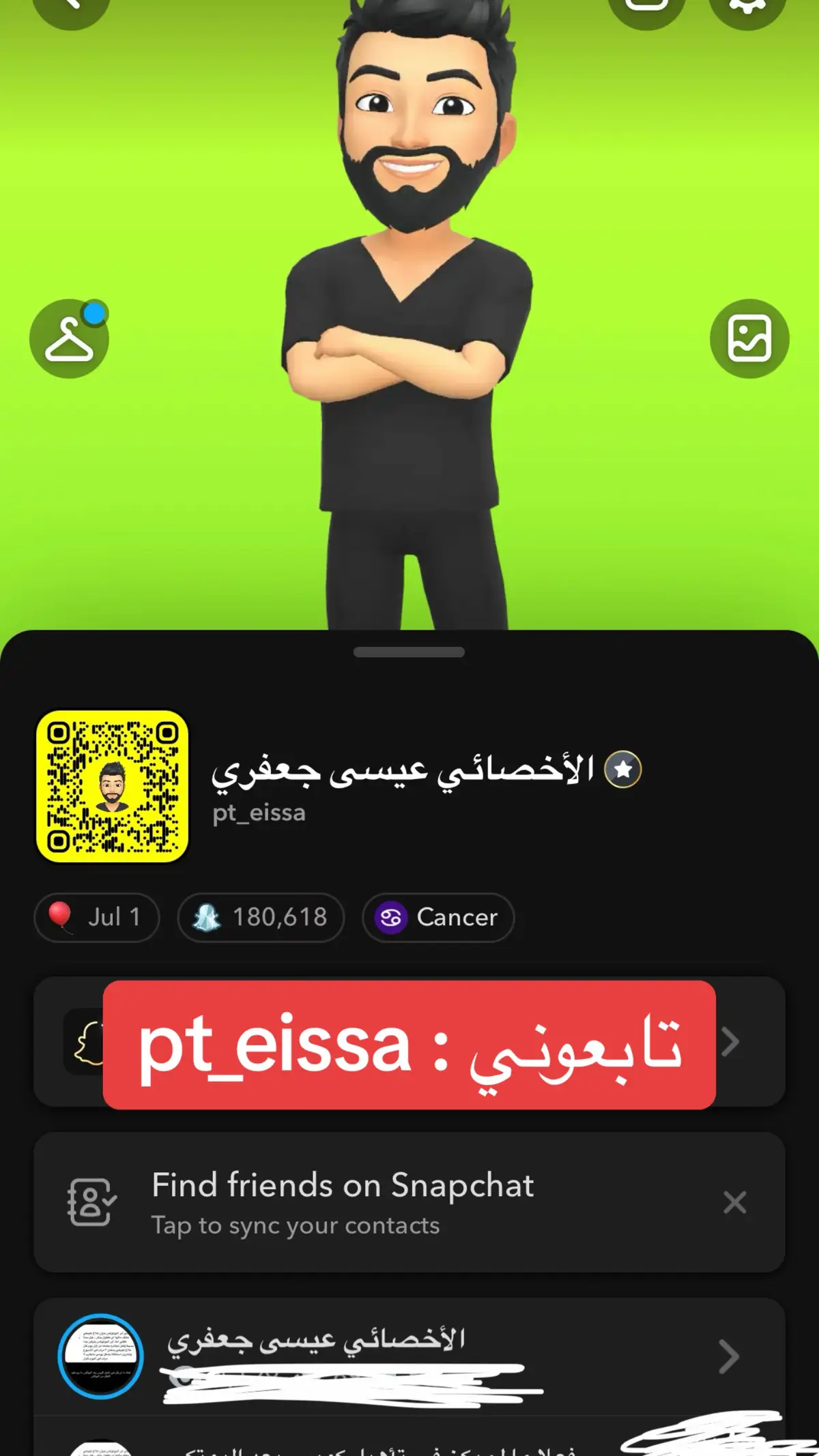Open the avatar outfit hanger button

tap(69, 338)
